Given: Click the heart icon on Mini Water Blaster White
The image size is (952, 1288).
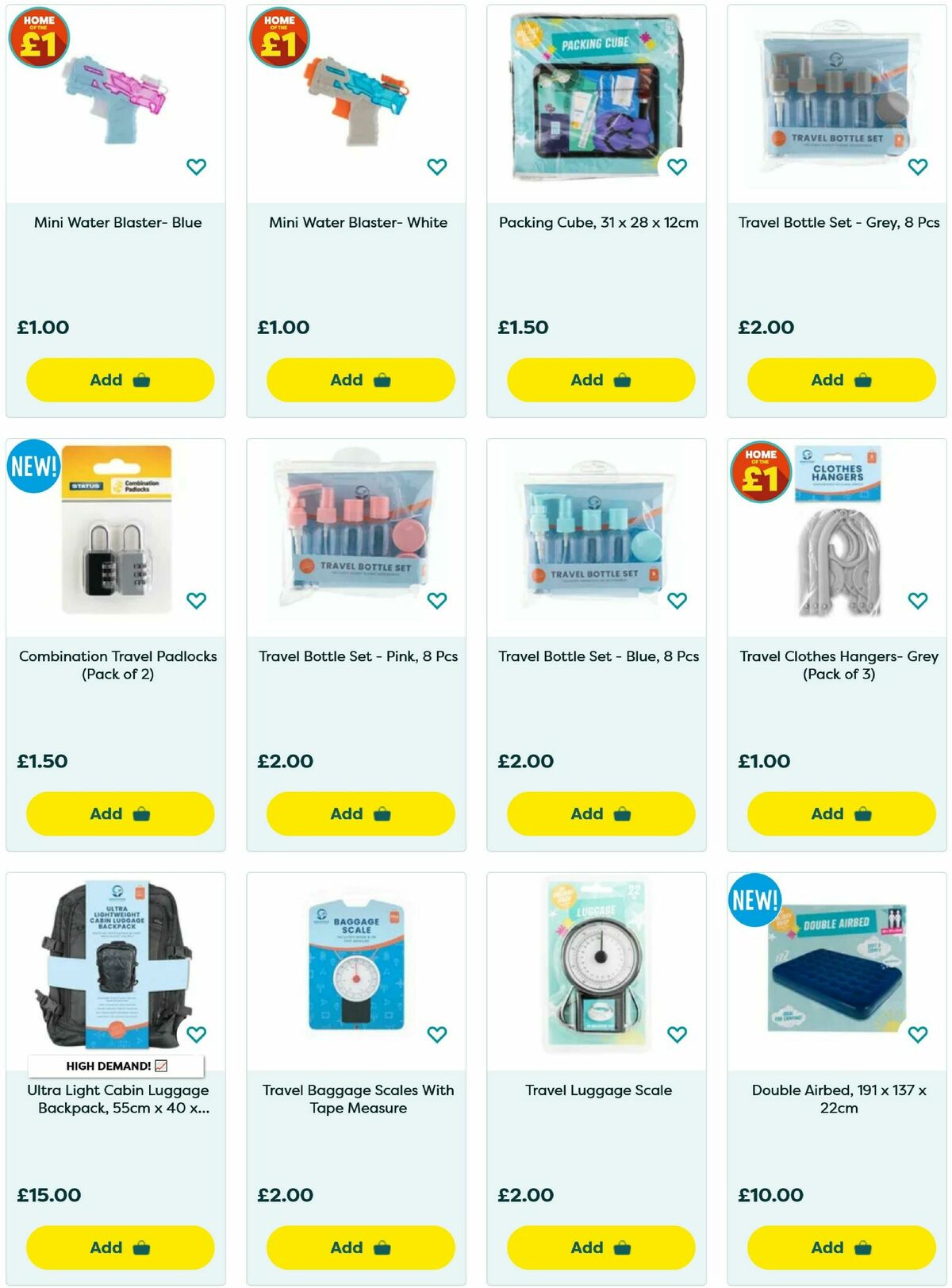Looking at the screenshot, I should click(x=436, y=165).
